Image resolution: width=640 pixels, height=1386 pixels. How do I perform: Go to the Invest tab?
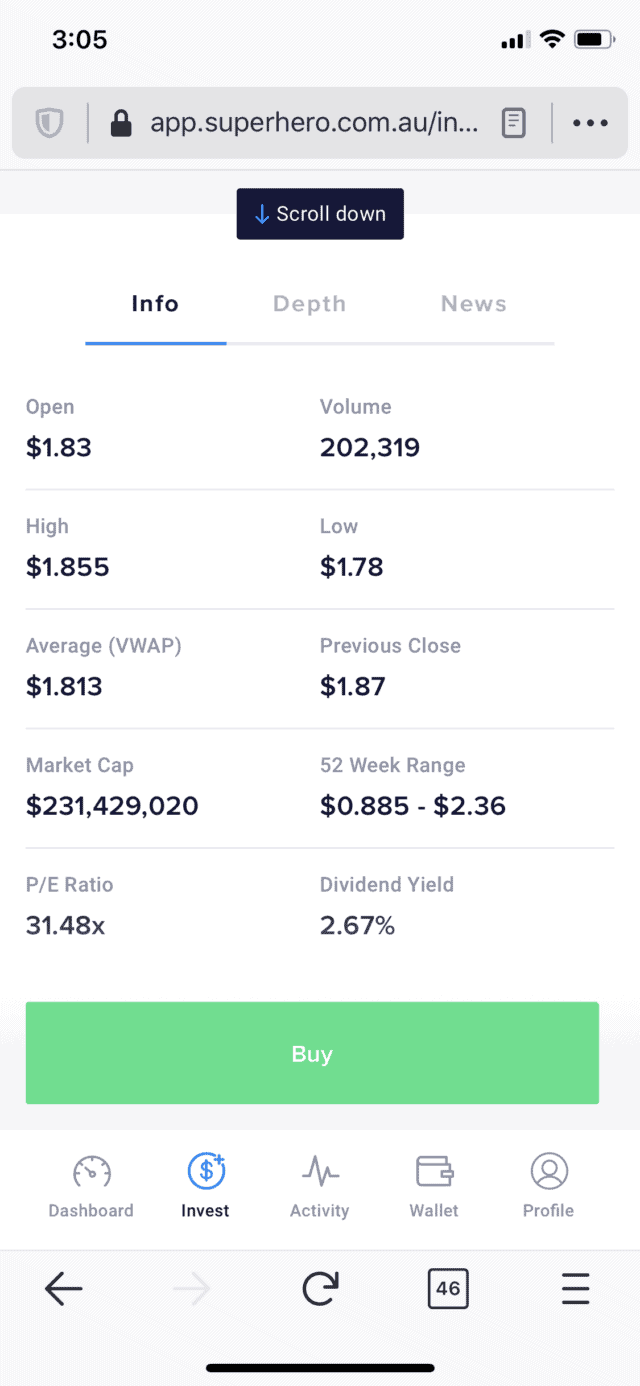coord(205,1187)
